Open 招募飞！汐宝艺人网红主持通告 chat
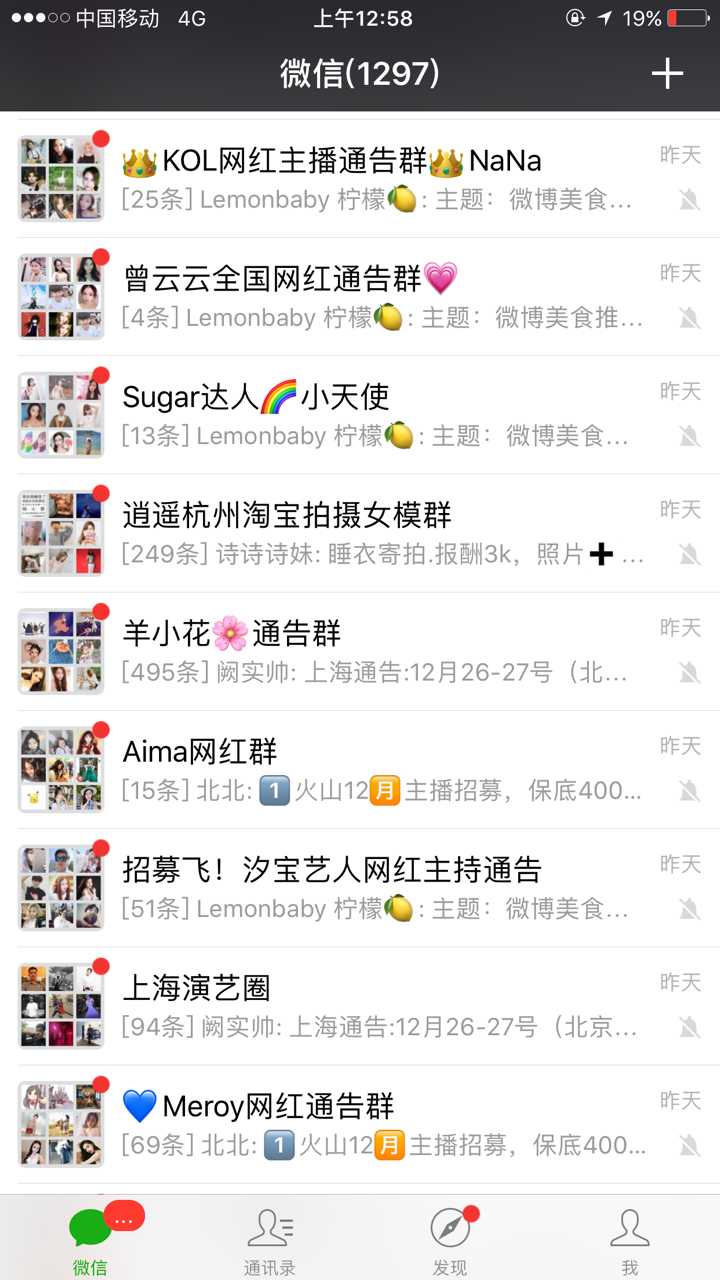This screenshot has height=1280, width=720. pos(380,887)
